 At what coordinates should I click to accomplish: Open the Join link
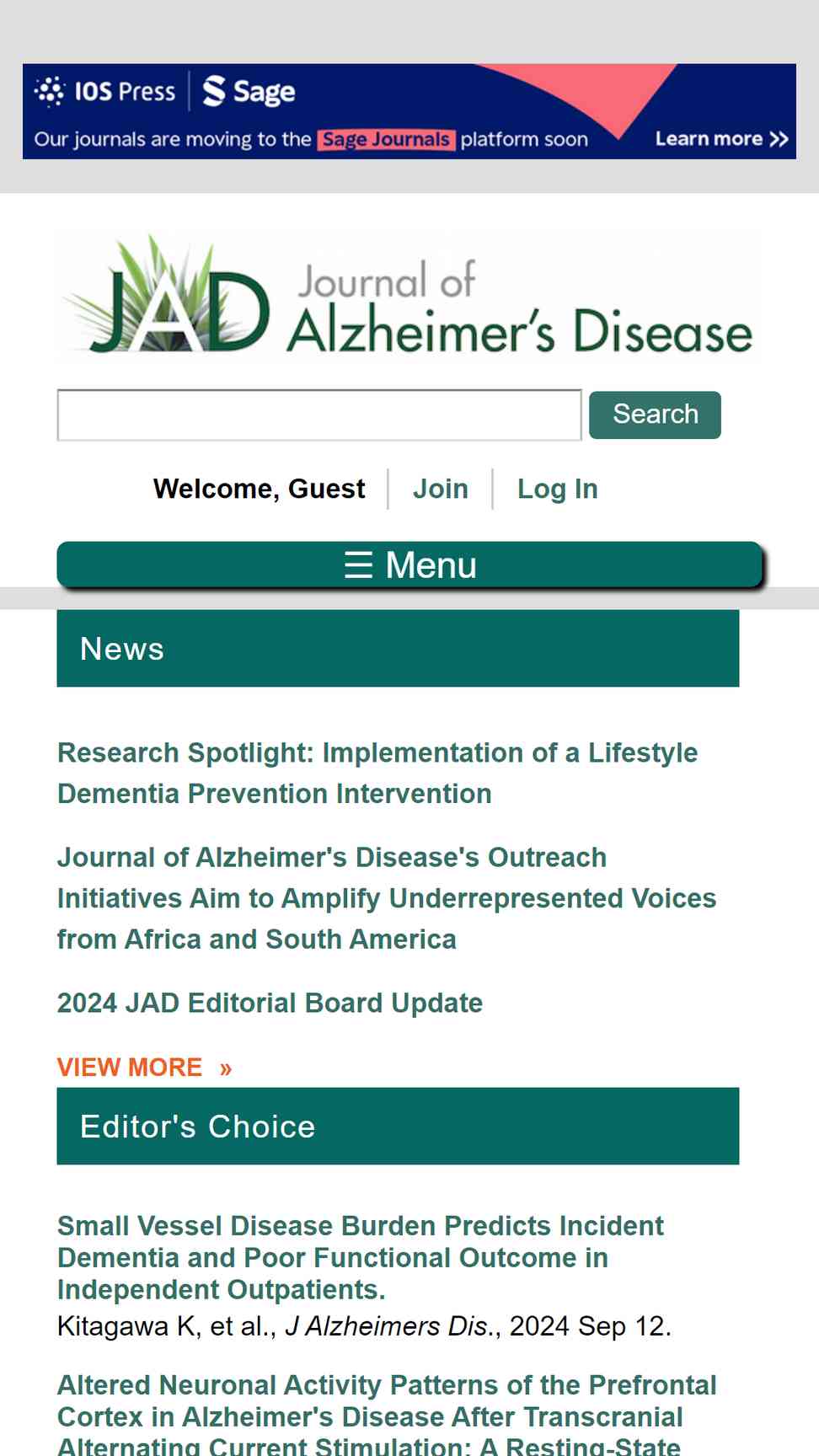440,489
